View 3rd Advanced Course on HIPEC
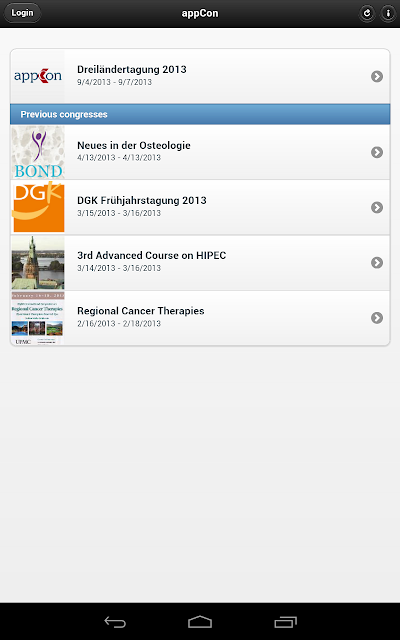 coord(200,262)
